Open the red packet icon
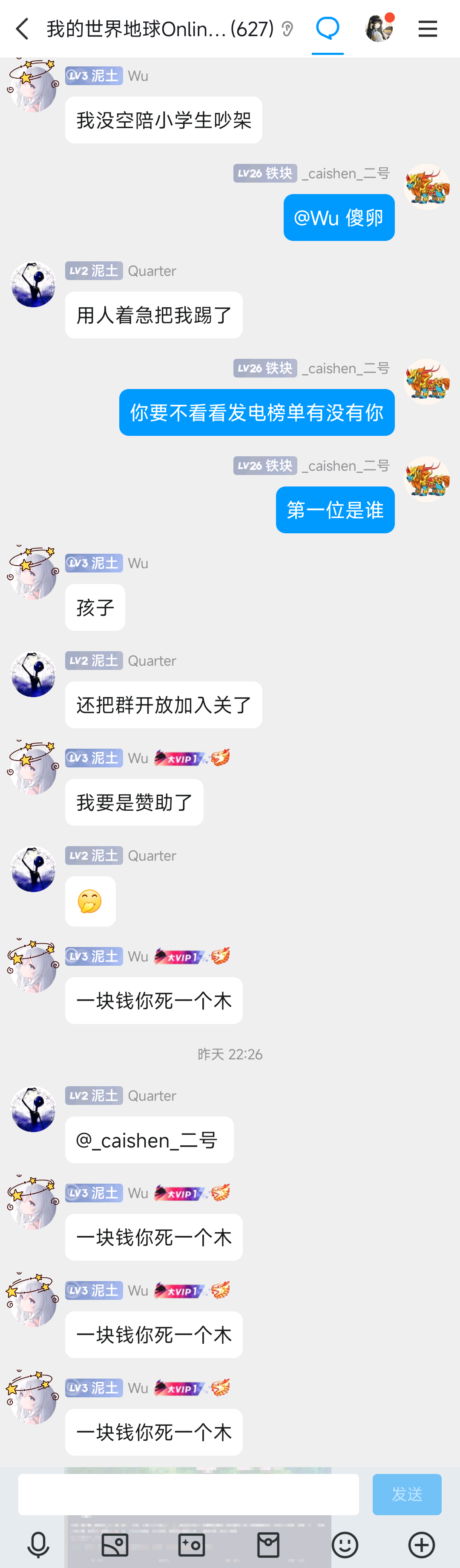460x1568 pixels. tap(268, 1545)
